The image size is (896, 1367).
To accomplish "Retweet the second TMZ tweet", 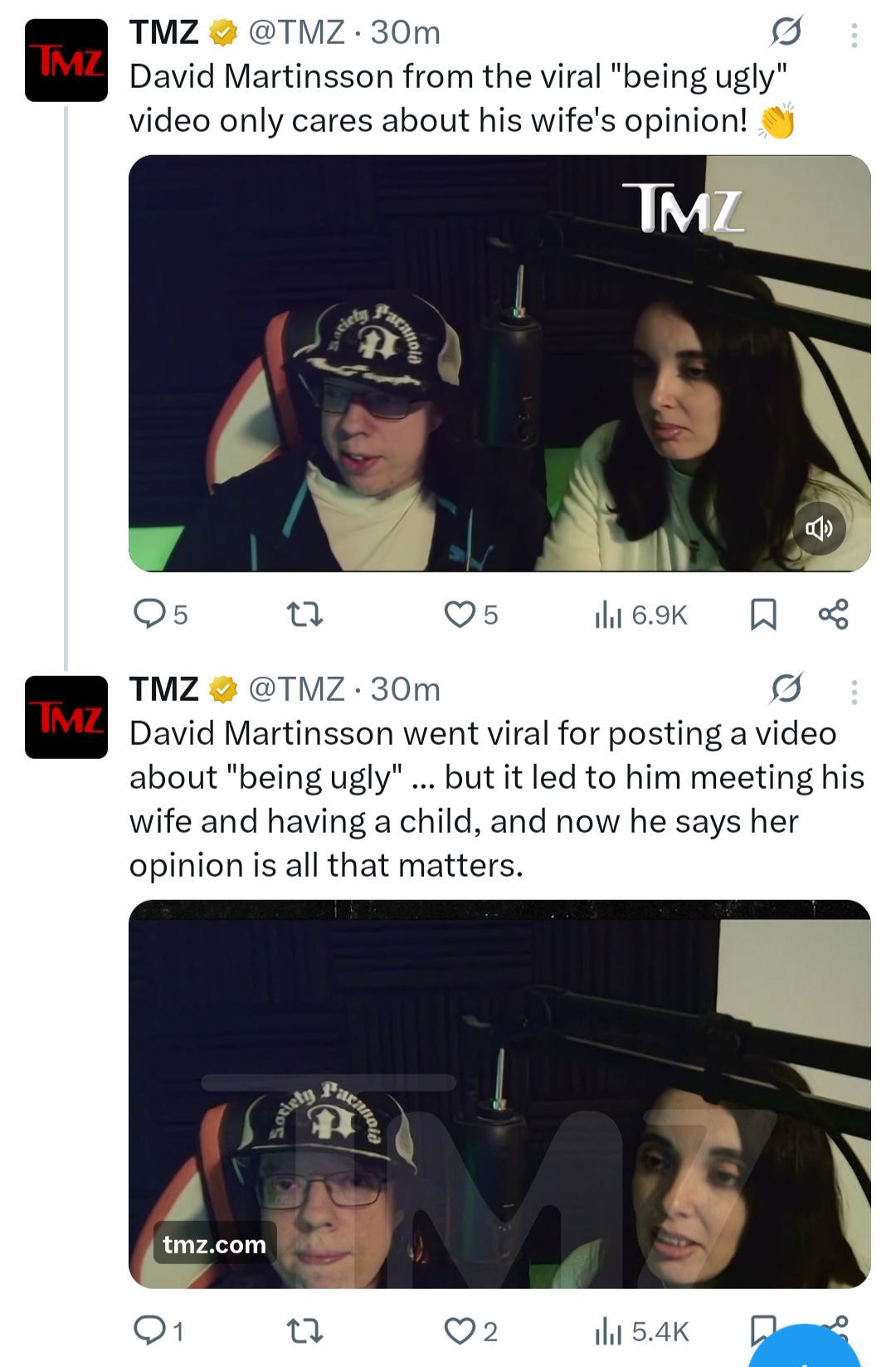I will click(x=304, y=1331).
